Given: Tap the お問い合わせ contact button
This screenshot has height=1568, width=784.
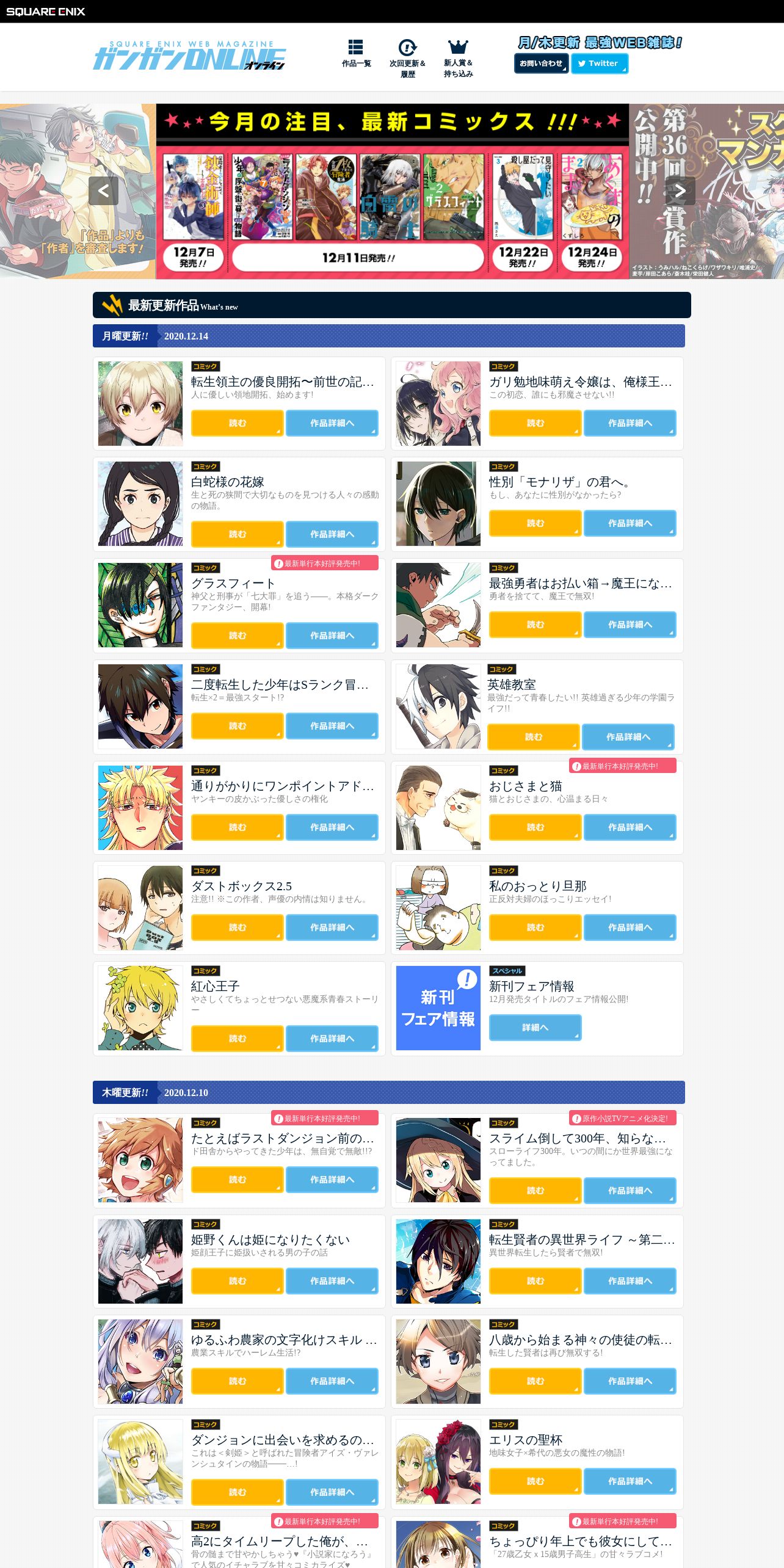Looking at the screenshot, I should tap(541, 64).
